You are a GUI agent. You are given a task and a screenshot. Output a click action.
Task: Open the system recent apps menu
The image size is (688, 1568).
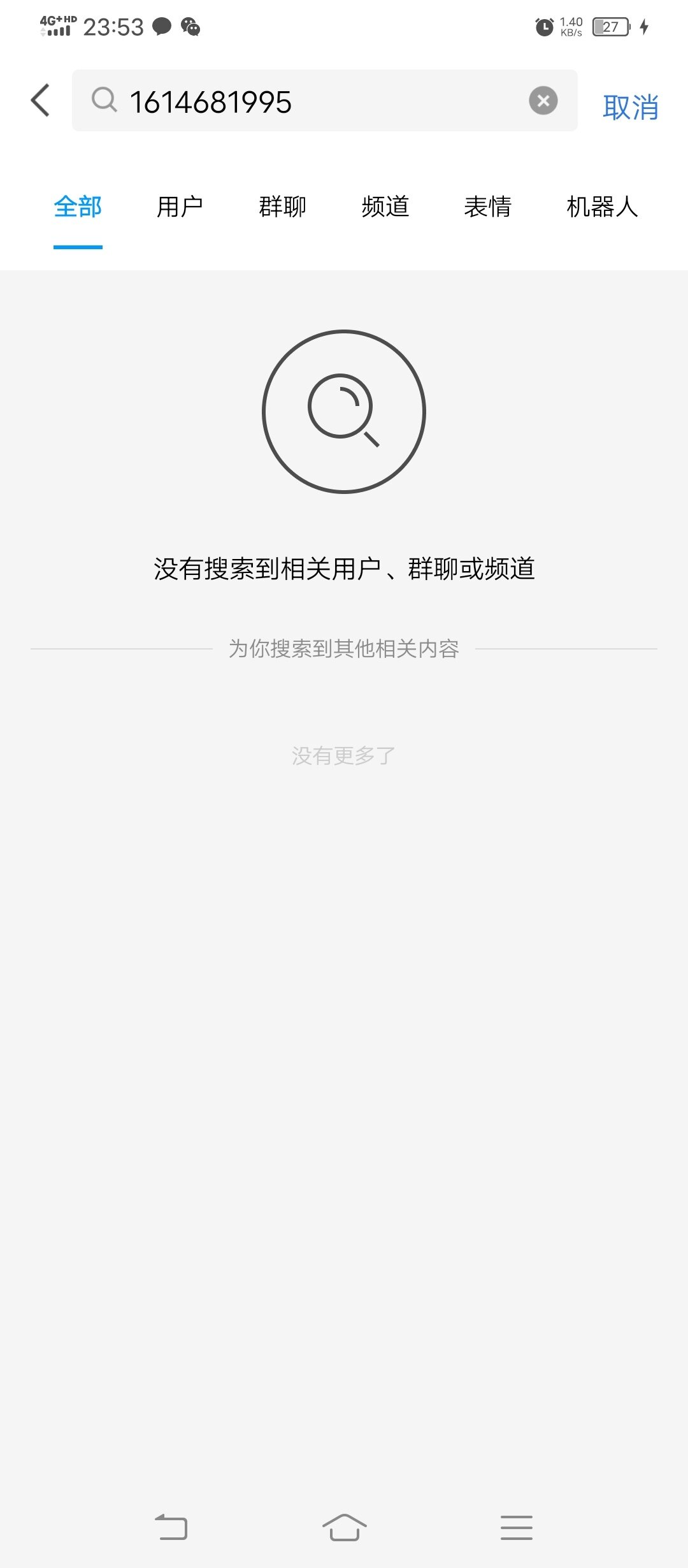tap(516, 1527)
